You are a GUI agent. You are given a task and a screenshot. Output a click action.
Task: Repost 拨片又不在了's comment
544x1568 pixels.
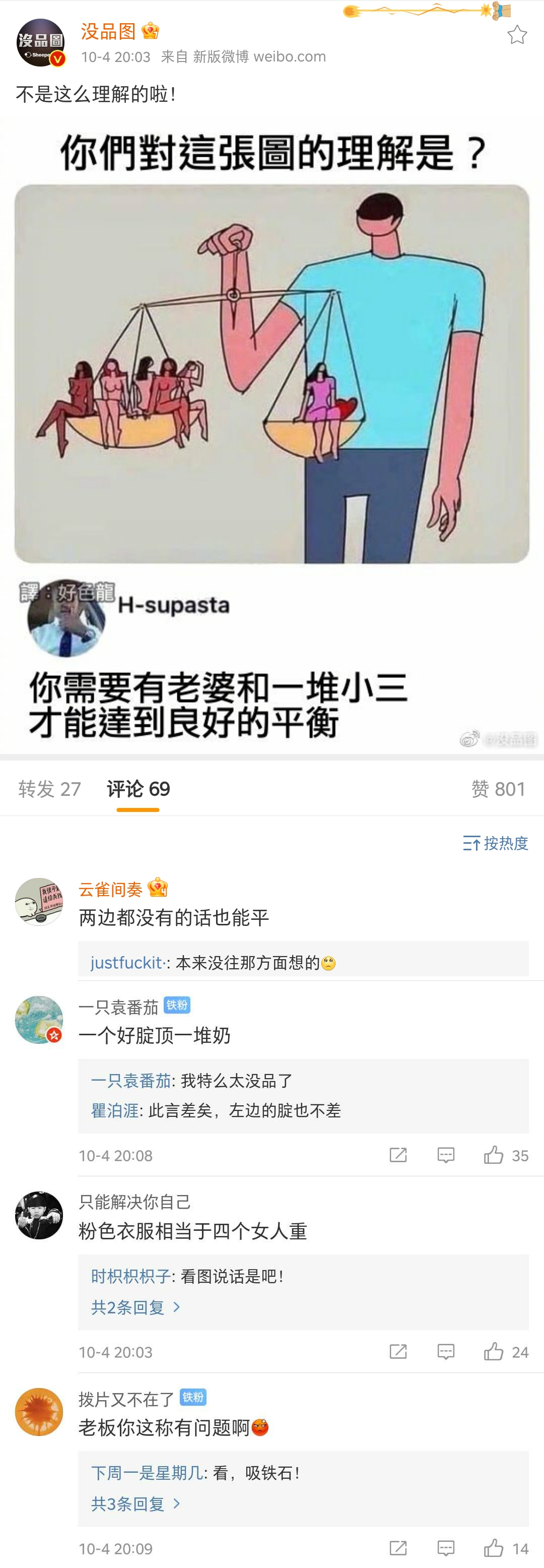pyautogui.click(x=398, y=1548)
